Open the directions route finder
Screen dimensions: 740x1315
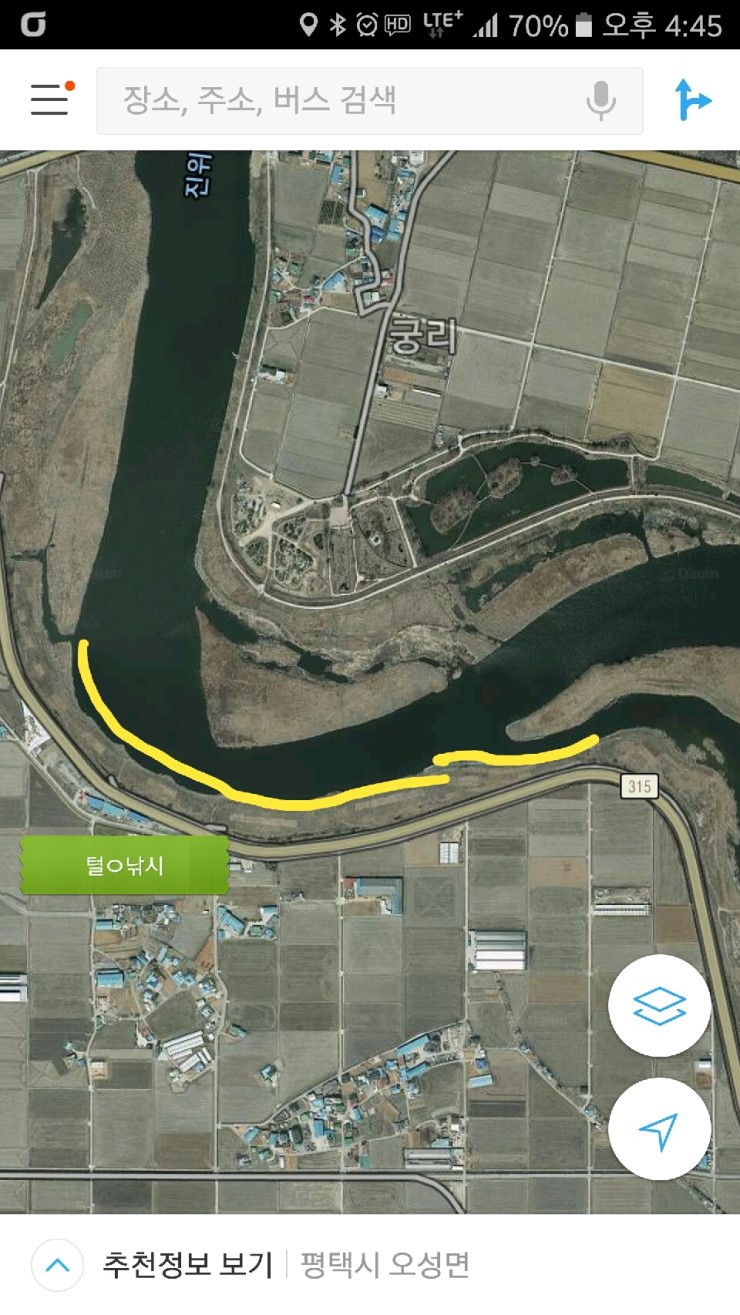(x=692, y=100)
